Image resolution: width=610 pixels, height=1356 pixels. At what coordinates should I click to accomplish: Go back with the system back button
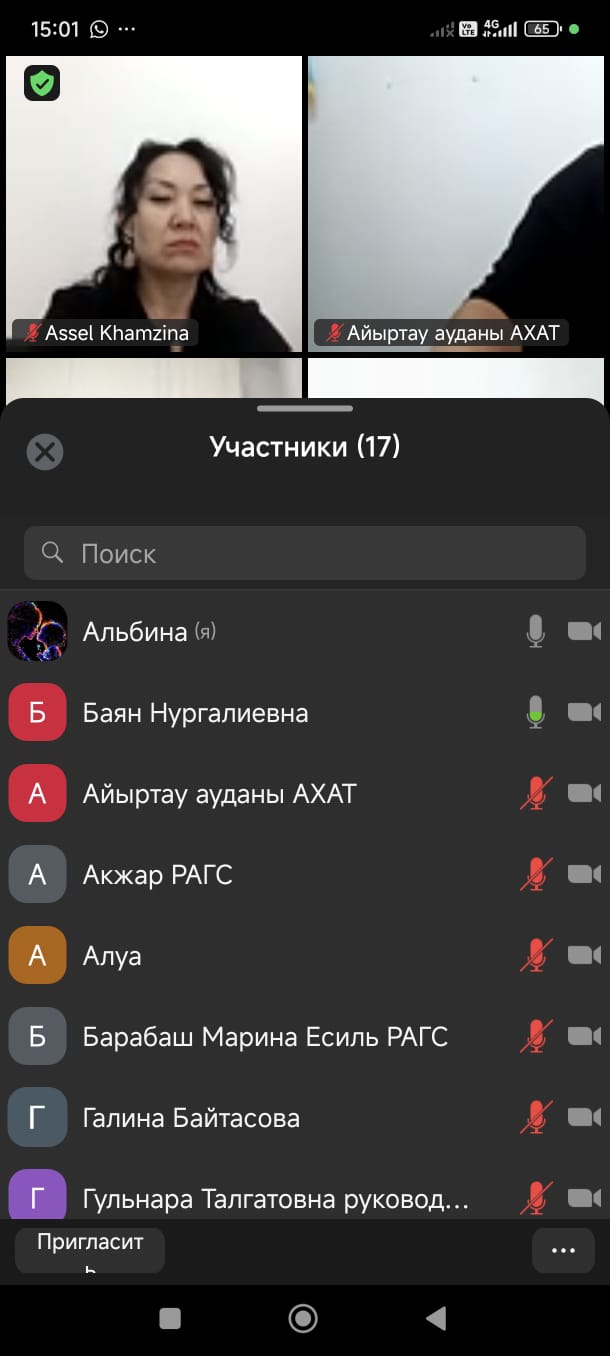436,1319
